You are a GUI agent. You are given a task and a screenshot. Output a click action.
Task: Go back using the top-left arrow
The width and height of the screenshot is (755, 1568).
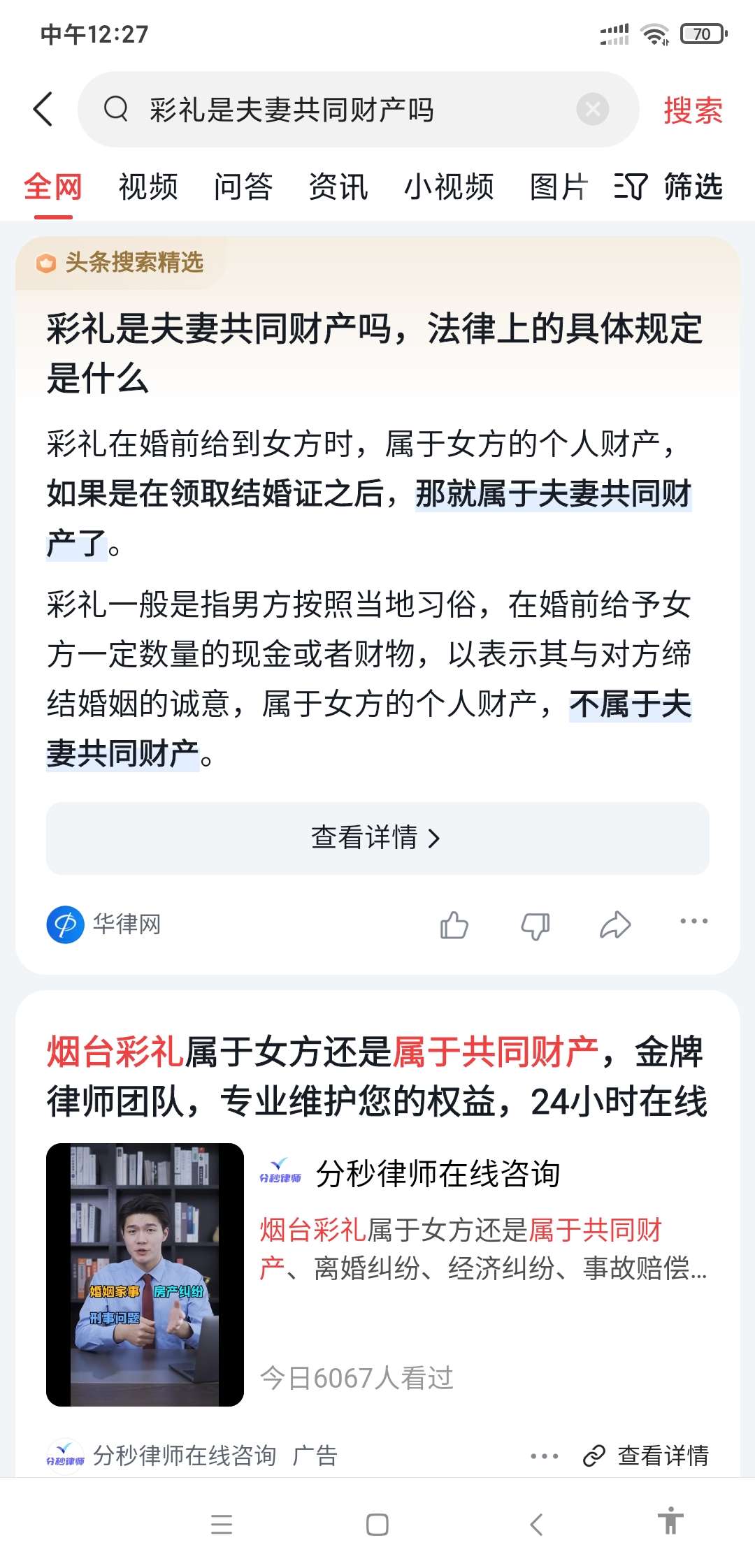pyautogui.click(x=43, y=109)
